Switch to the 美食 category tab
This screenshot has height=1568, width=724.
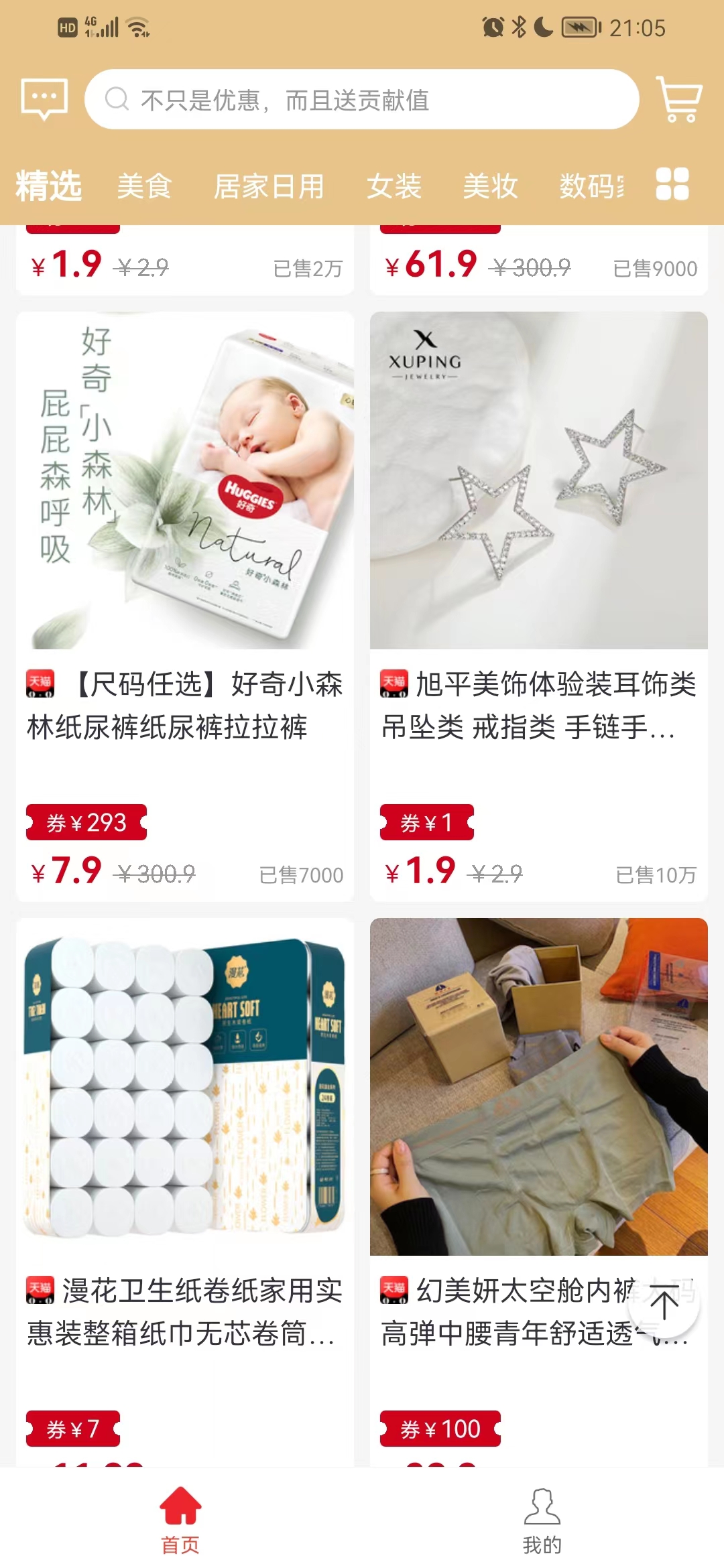tap(144, 186)
